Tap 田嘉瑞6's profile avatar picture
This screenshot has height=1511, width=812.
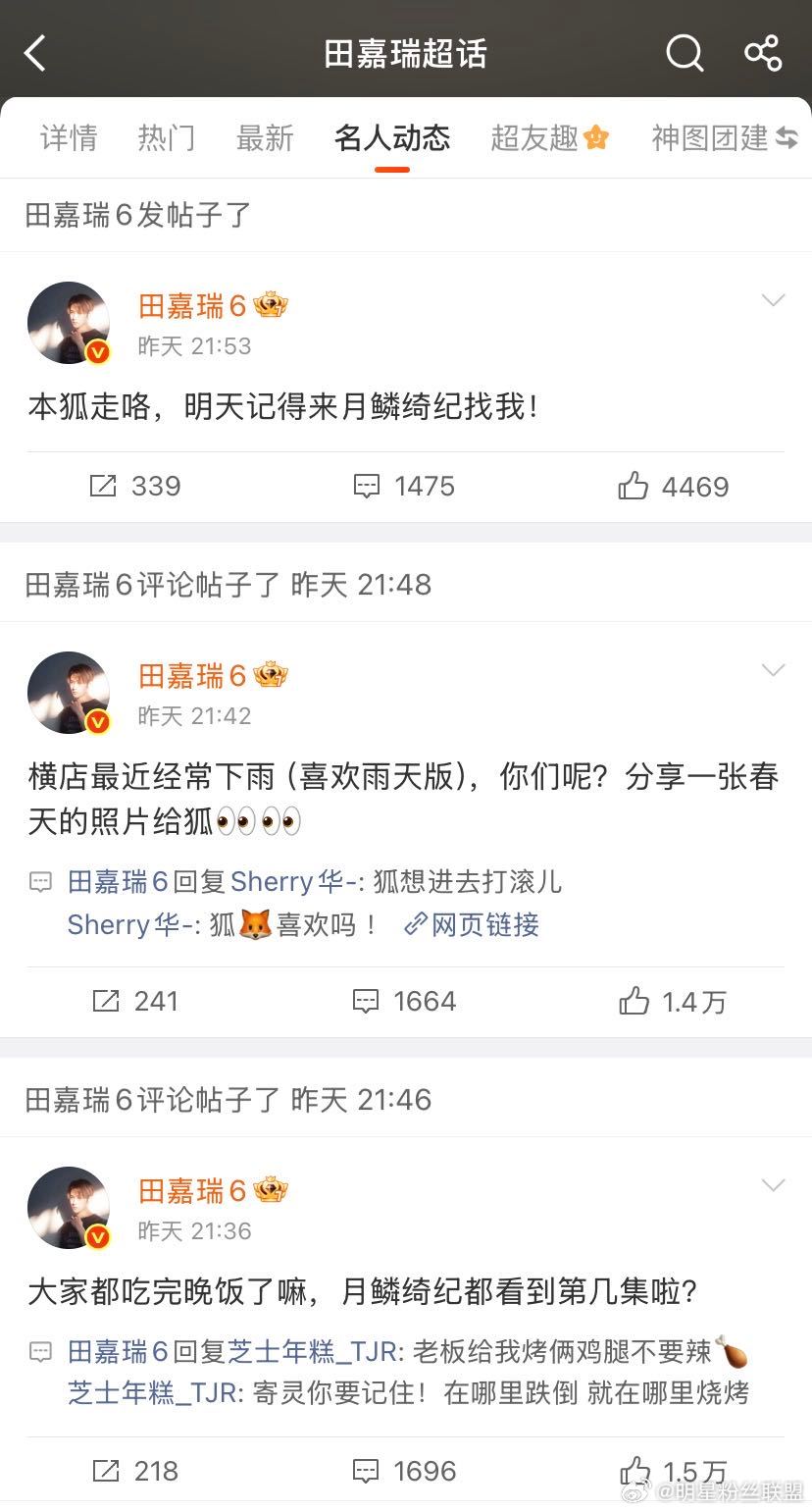click(69, 322)
